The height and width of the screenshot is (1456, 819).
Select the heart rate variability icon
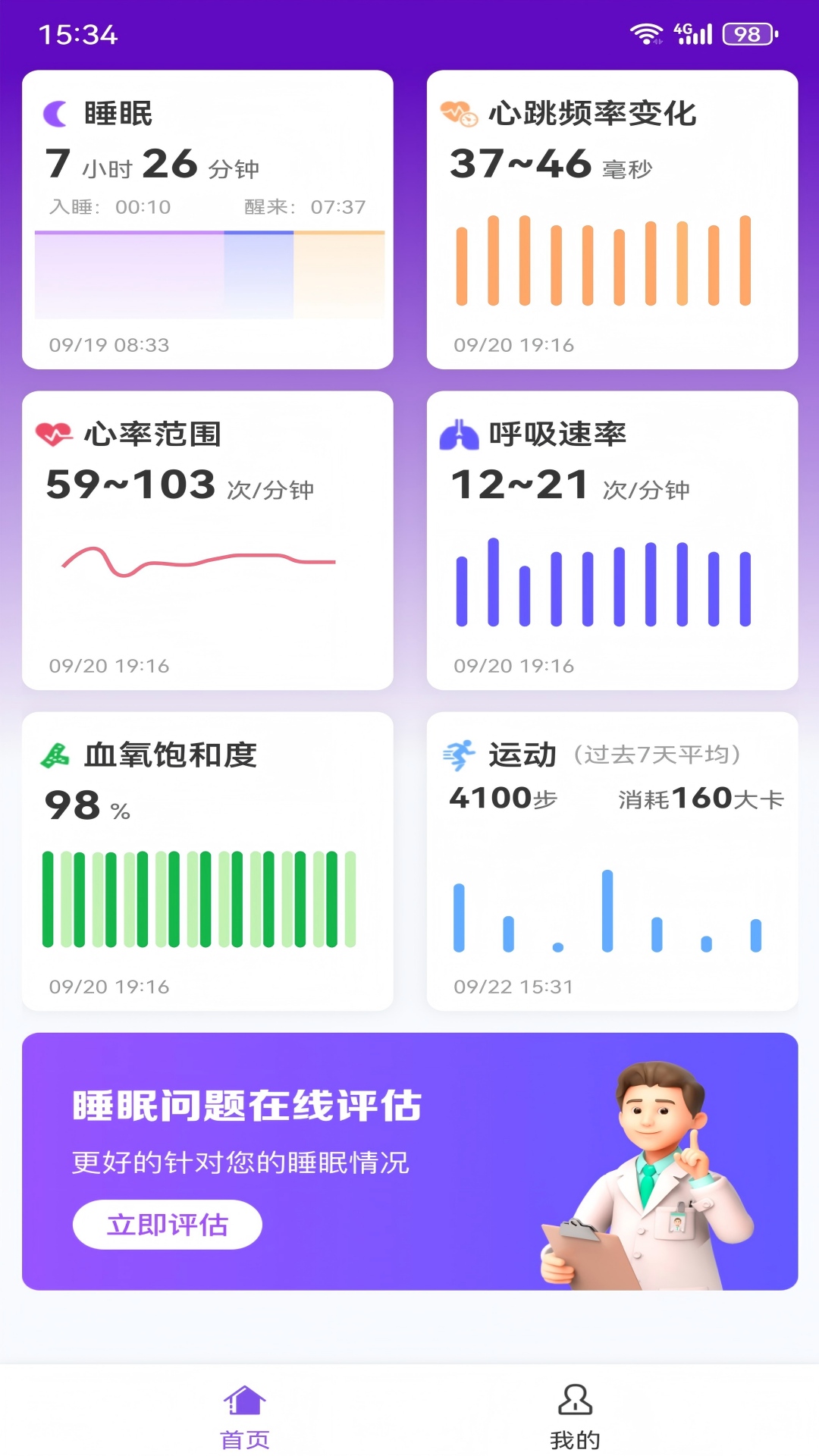pos(460,112)
